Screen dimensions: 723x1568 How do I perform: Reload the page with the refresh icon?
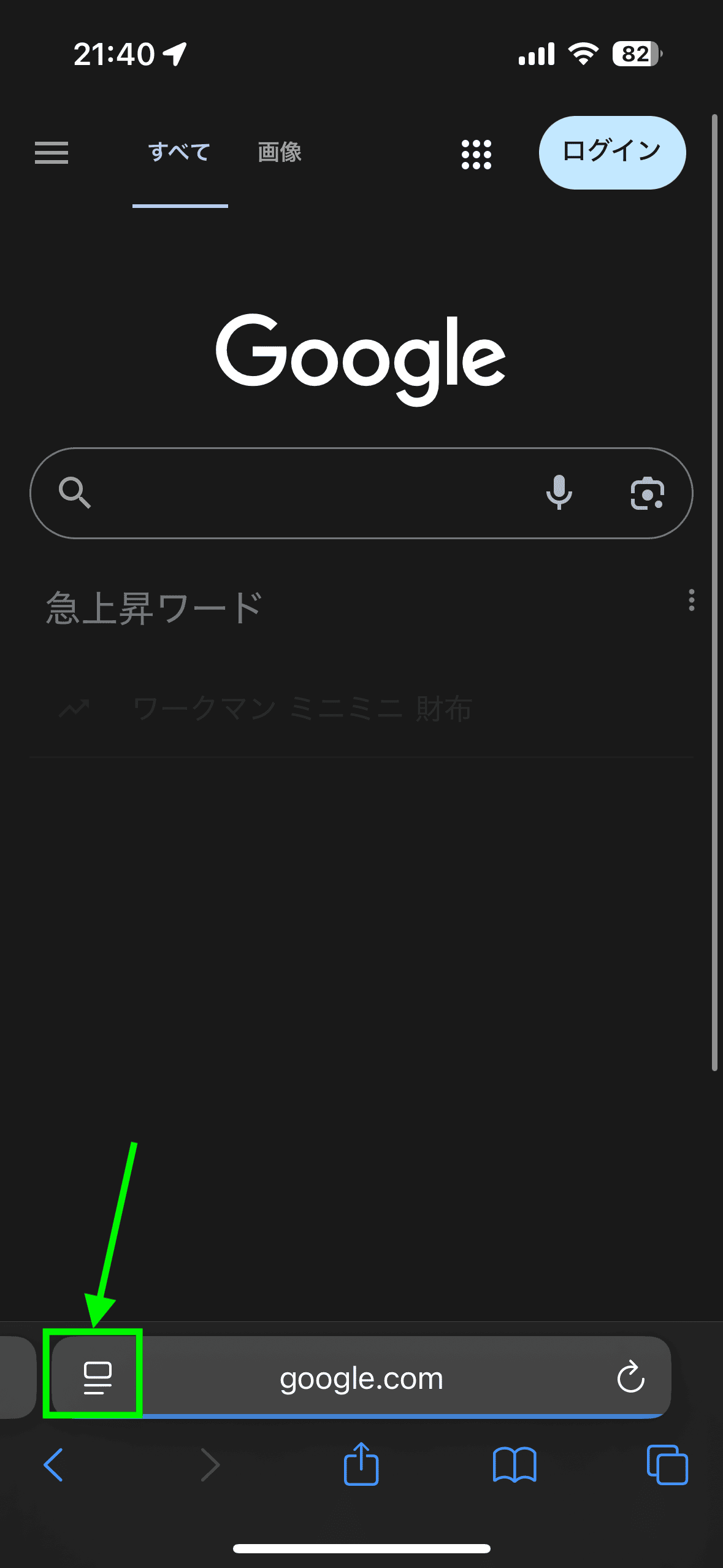[x=632, y=1376]
